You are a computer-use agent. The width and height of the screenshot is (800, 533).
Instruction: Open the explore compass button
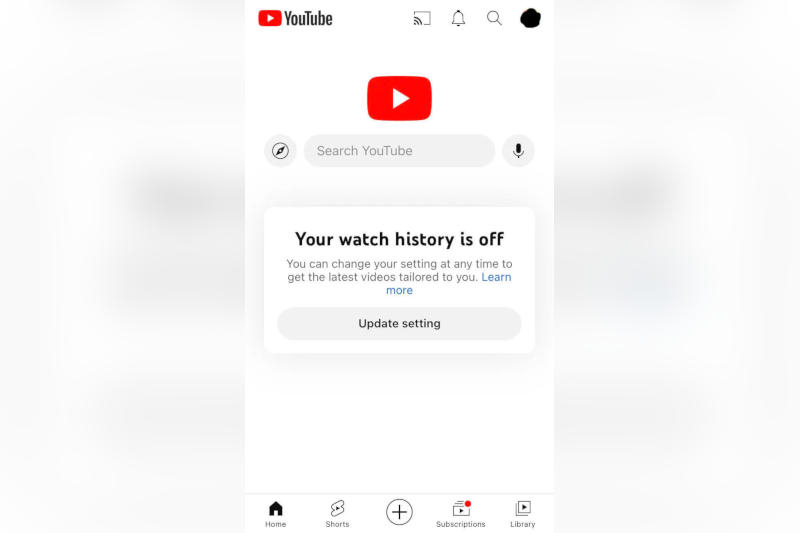coord(281,151)
